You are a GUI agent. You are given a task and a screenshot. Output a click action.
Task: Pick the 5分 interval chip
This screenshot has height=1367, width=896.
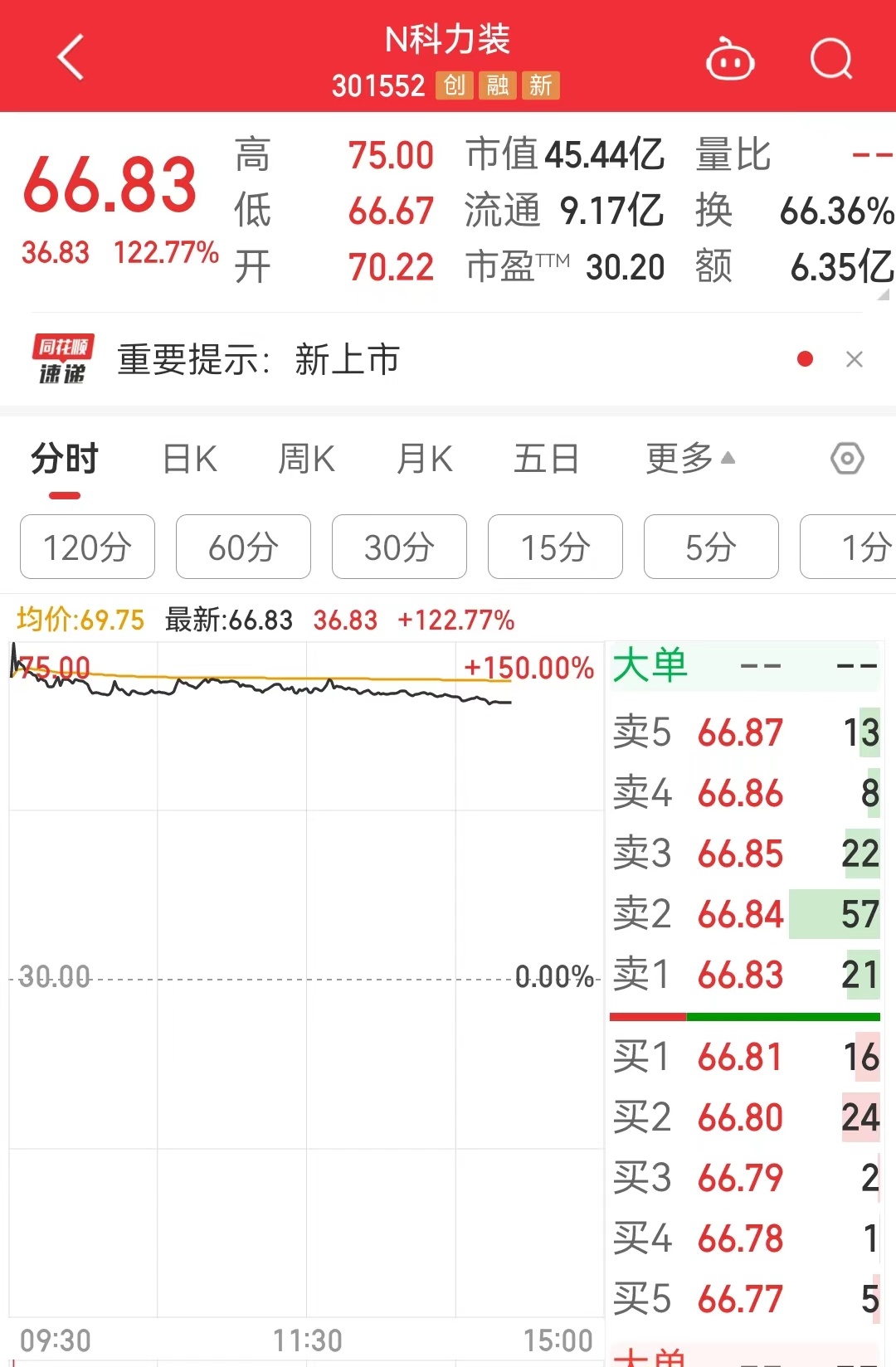pos(711,547)
